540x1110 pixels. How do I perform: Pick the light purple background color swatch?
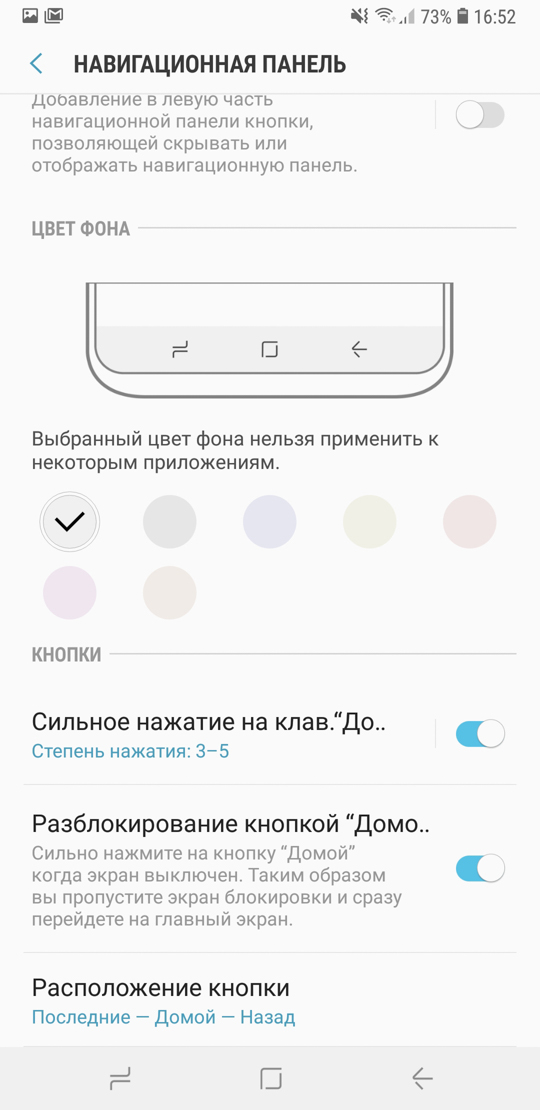coord(69,593)
